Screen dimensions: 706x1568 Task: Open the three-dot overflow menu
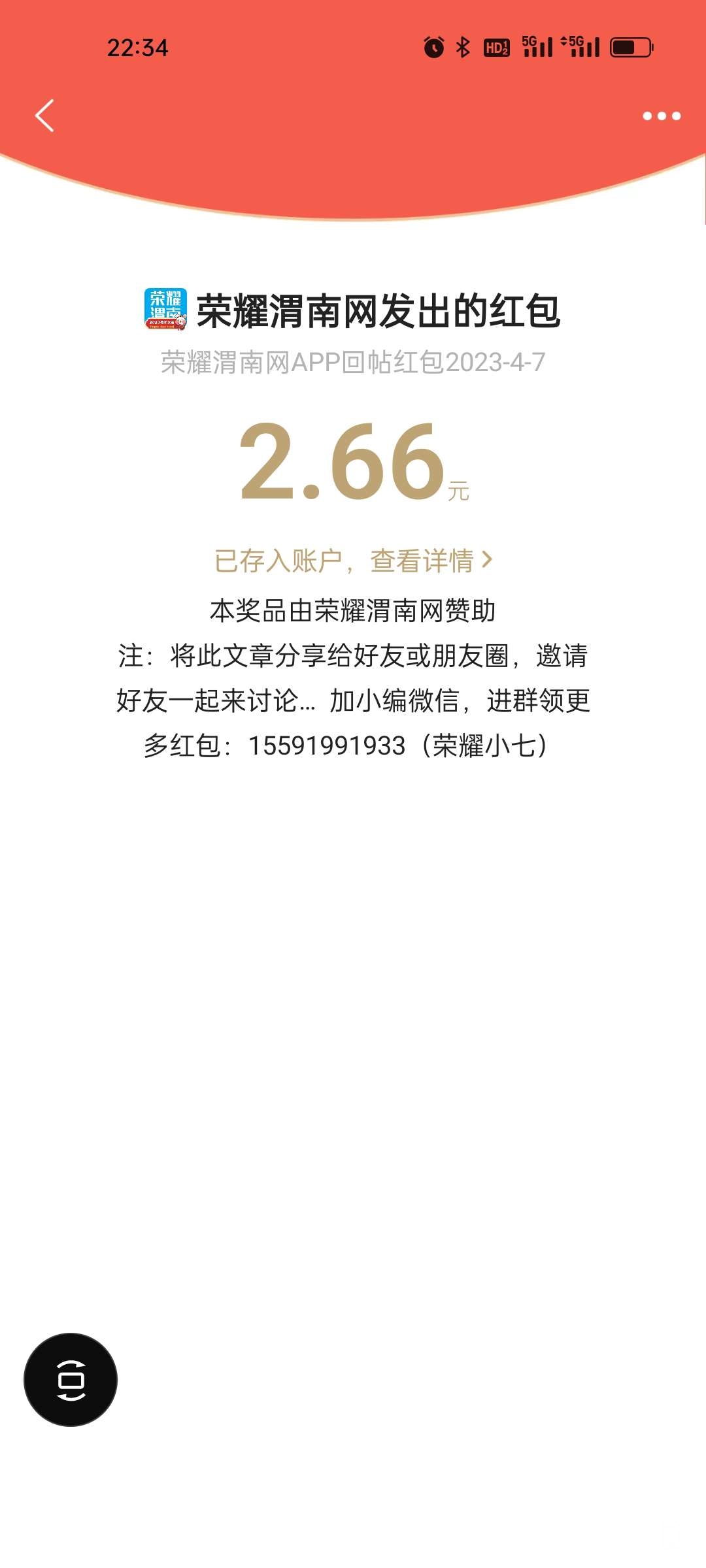pos(661,116)
